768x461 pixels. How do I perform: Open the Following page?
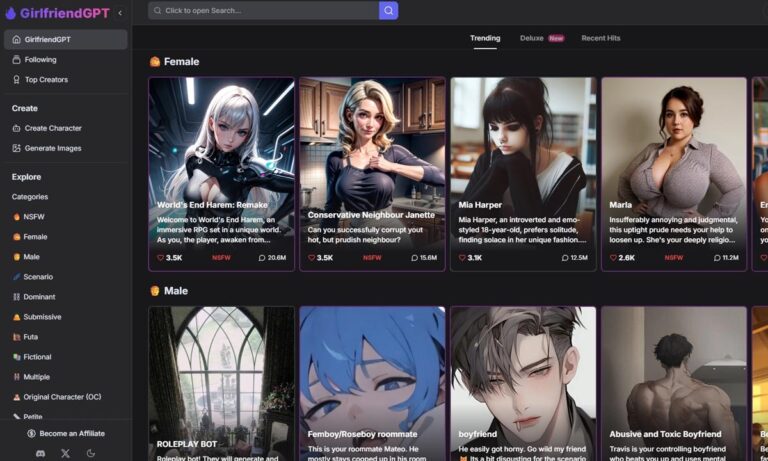pos(40,59)
